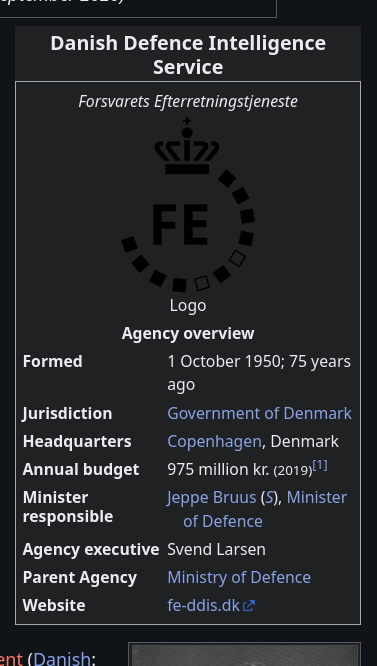377x666 pixels.
Task: Open the Ministry of Defence link
Action: 239,577
